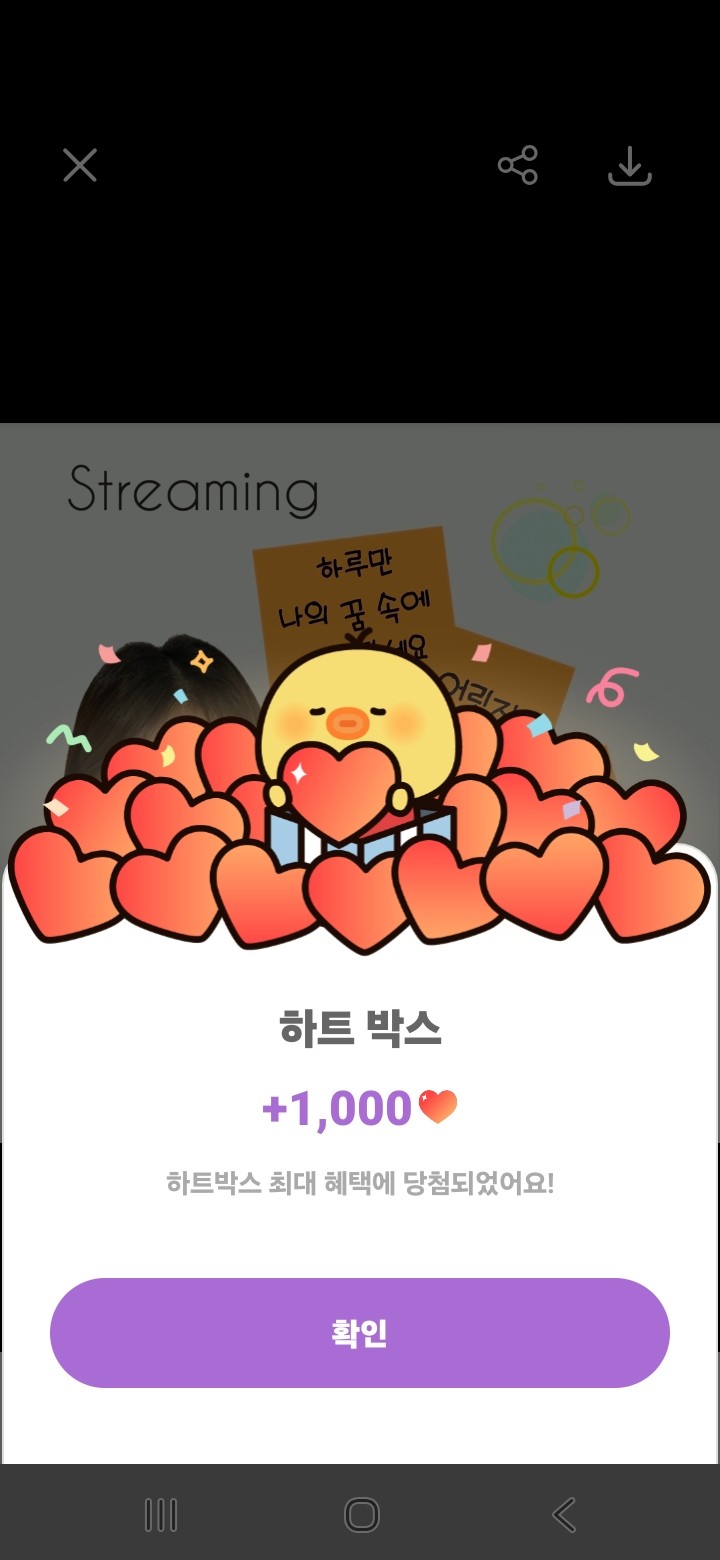The width and height of the screenshot is (720, 1560).
Task: Go back using system navigation
Action: click(x=564, y=1515)
